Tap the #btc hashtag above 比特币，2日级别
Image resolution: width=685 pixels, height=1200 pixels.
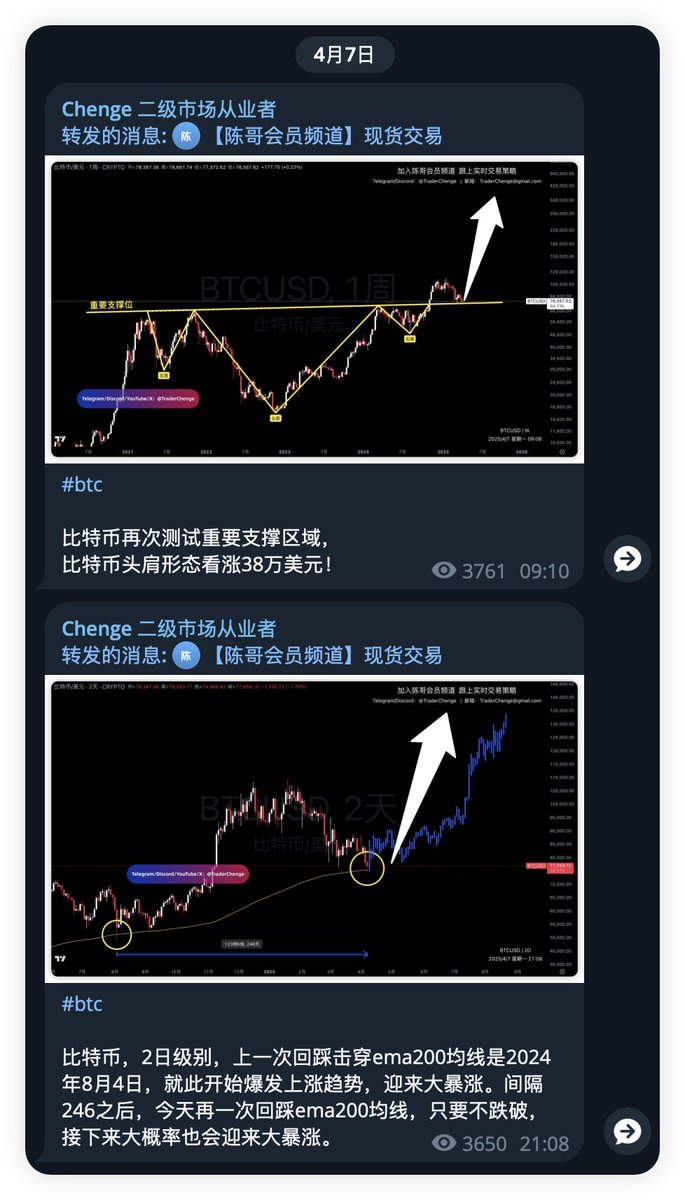pyautogui.click(x=82, y=1004)
